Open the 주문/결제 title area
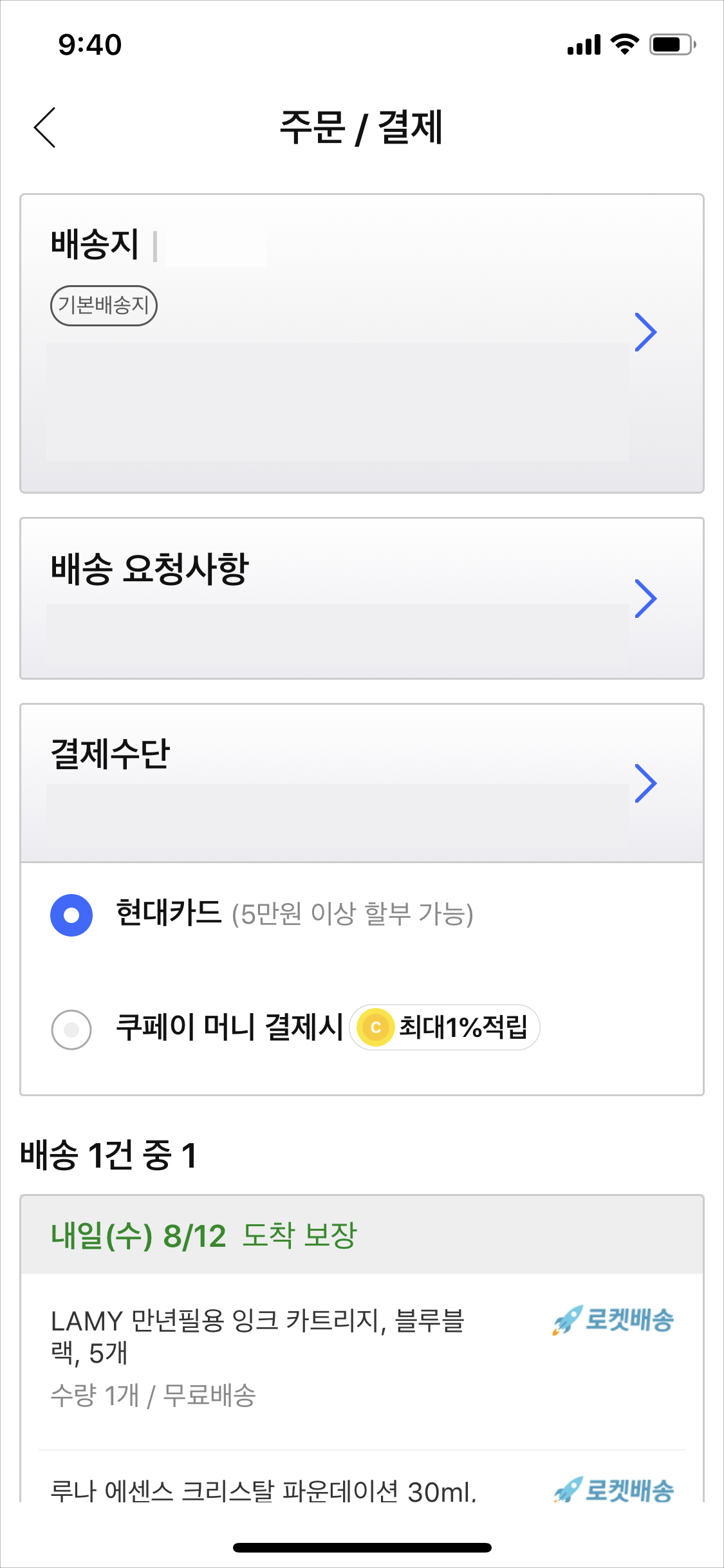This screenshot has width=724, height=1568. [362, 128]
